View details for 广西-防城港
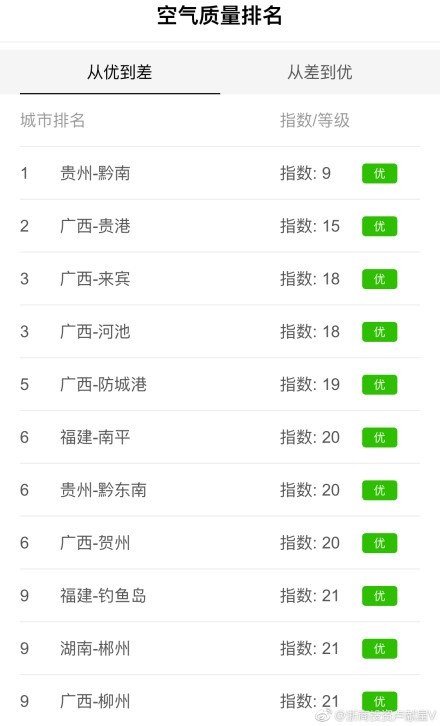Image resolution: width=440 pixels, height=726 pixels. [x=220, y=385]
